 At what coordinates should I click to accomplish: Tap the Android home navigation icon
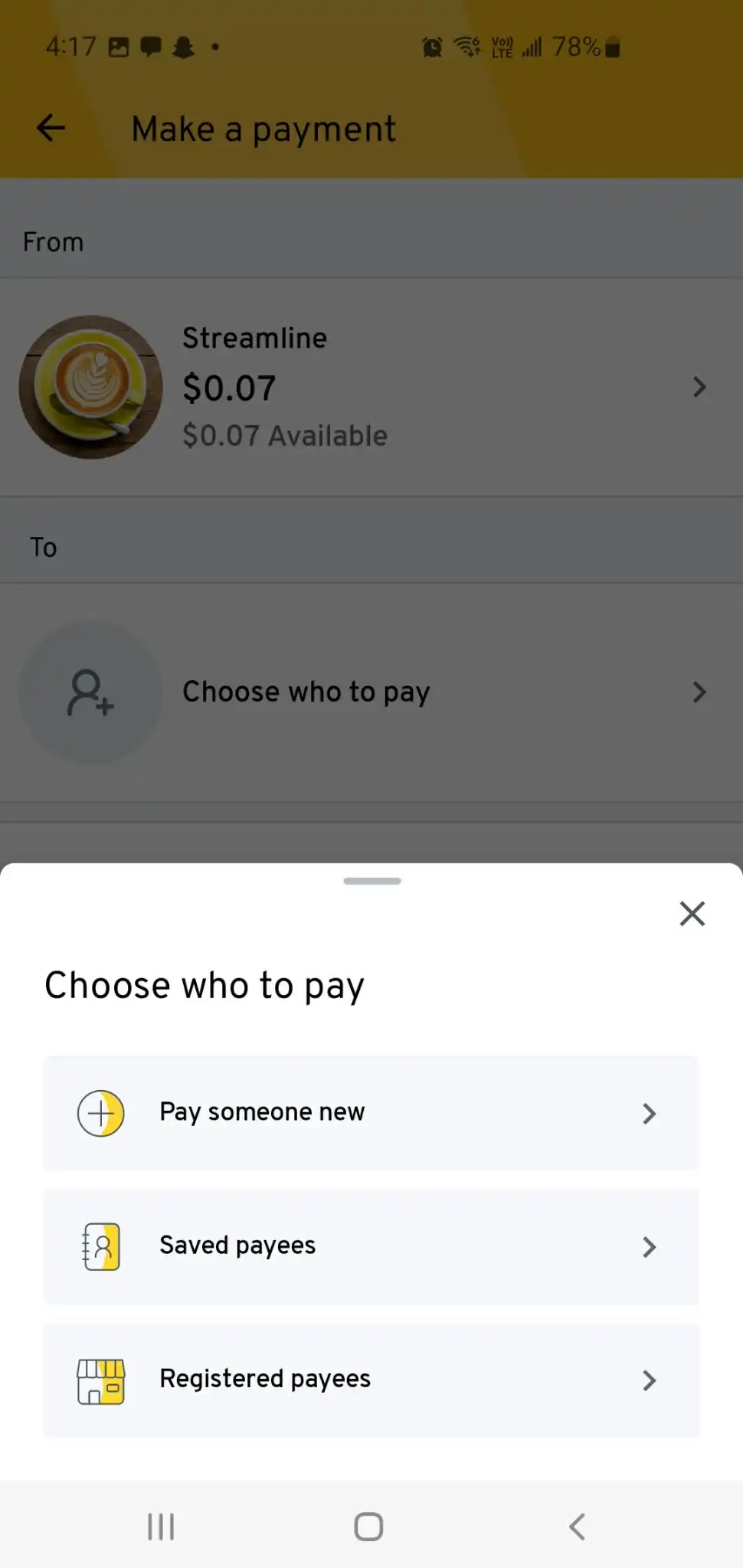point(367,1527)
